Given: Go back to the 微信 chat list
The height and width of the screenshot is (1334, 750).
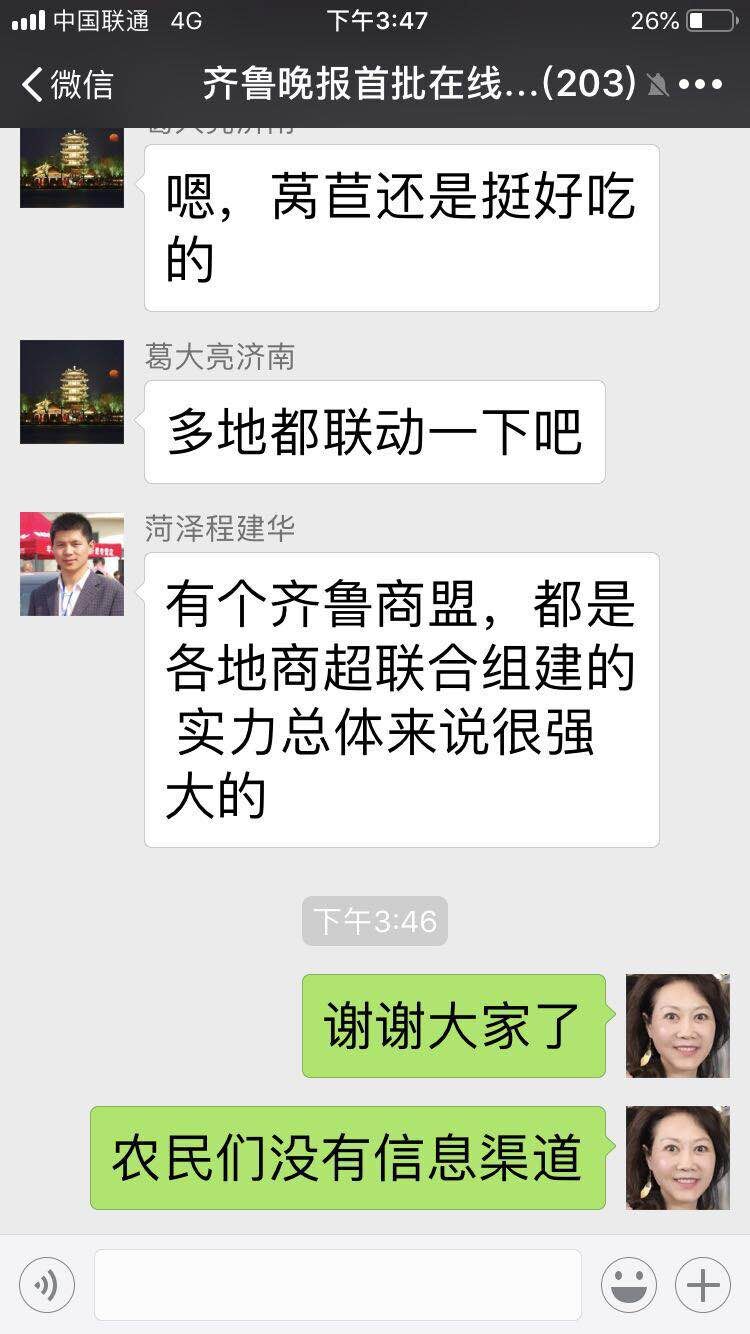Looking at the screenshot, I should [x=66, y=84].
